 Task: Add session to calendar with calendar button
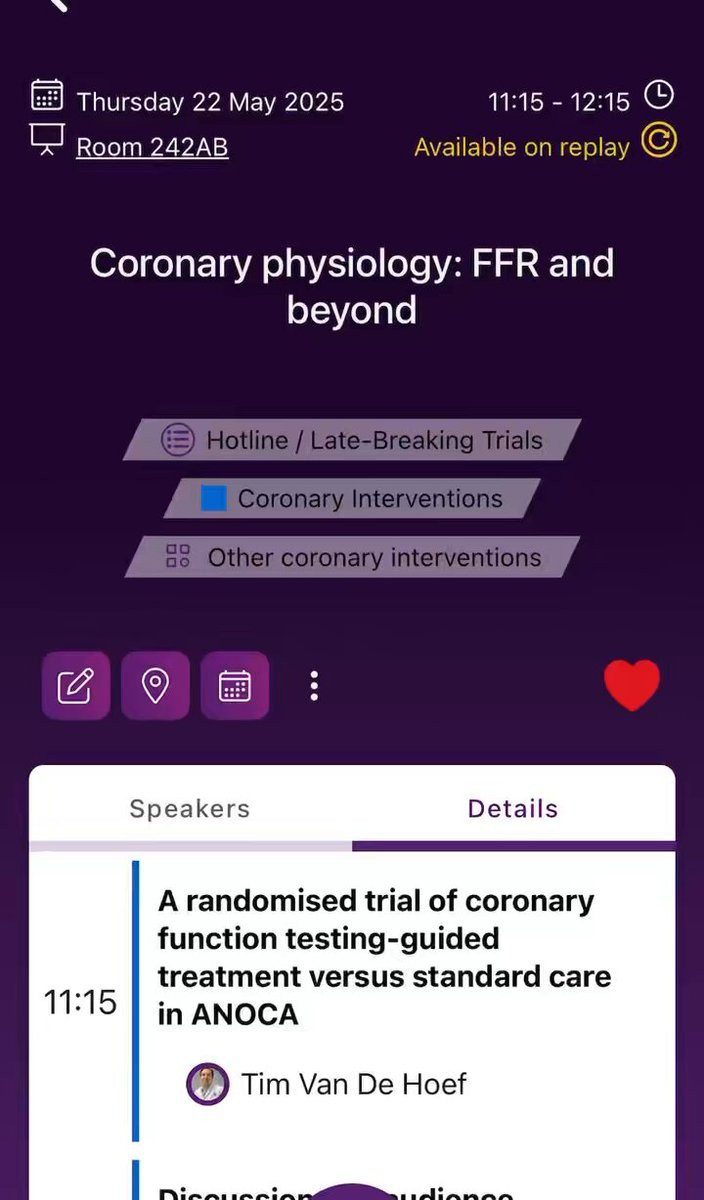pyautogui.click(x=235, y=686)
